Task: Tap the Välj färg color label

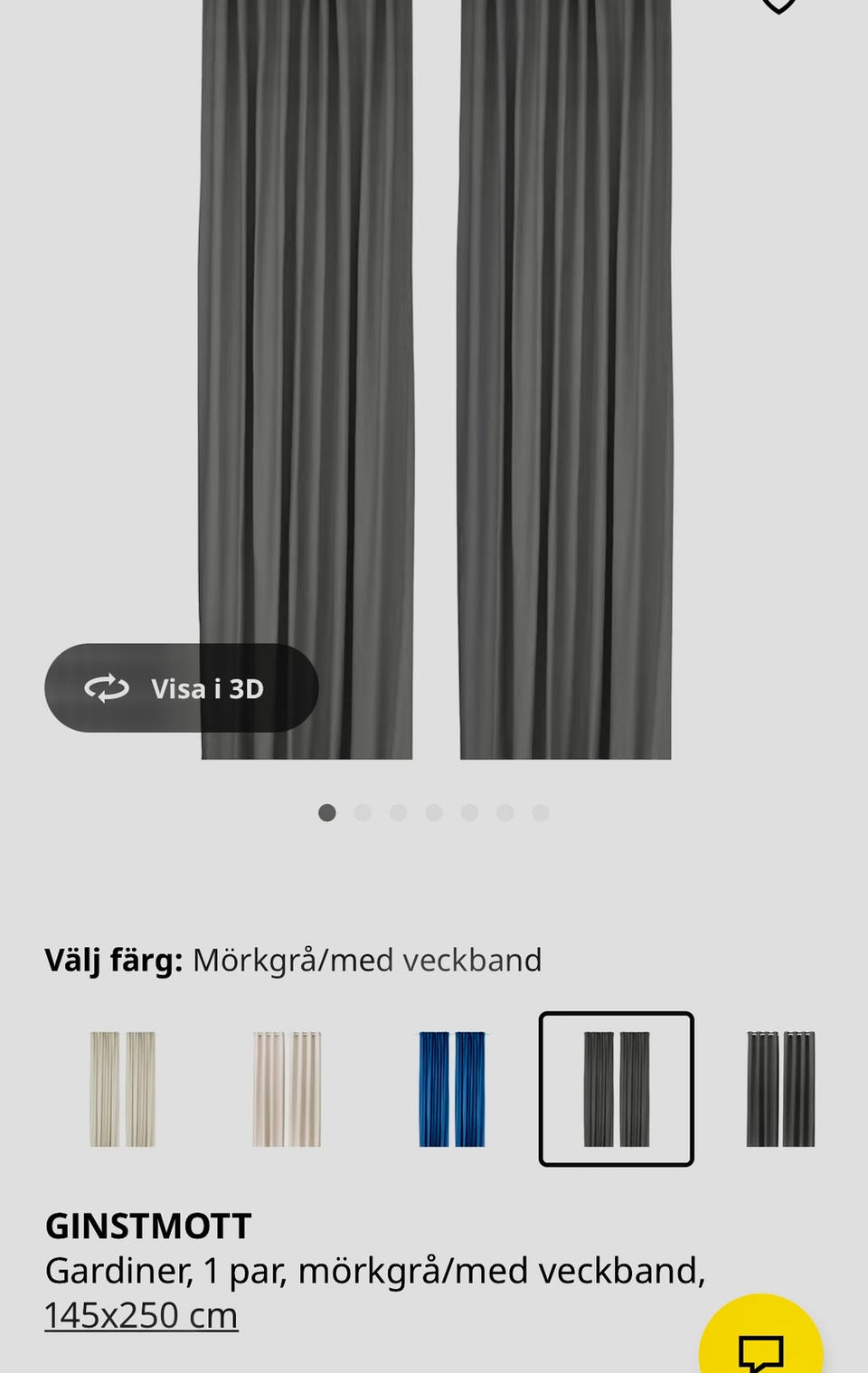Action: coord(115,959)
